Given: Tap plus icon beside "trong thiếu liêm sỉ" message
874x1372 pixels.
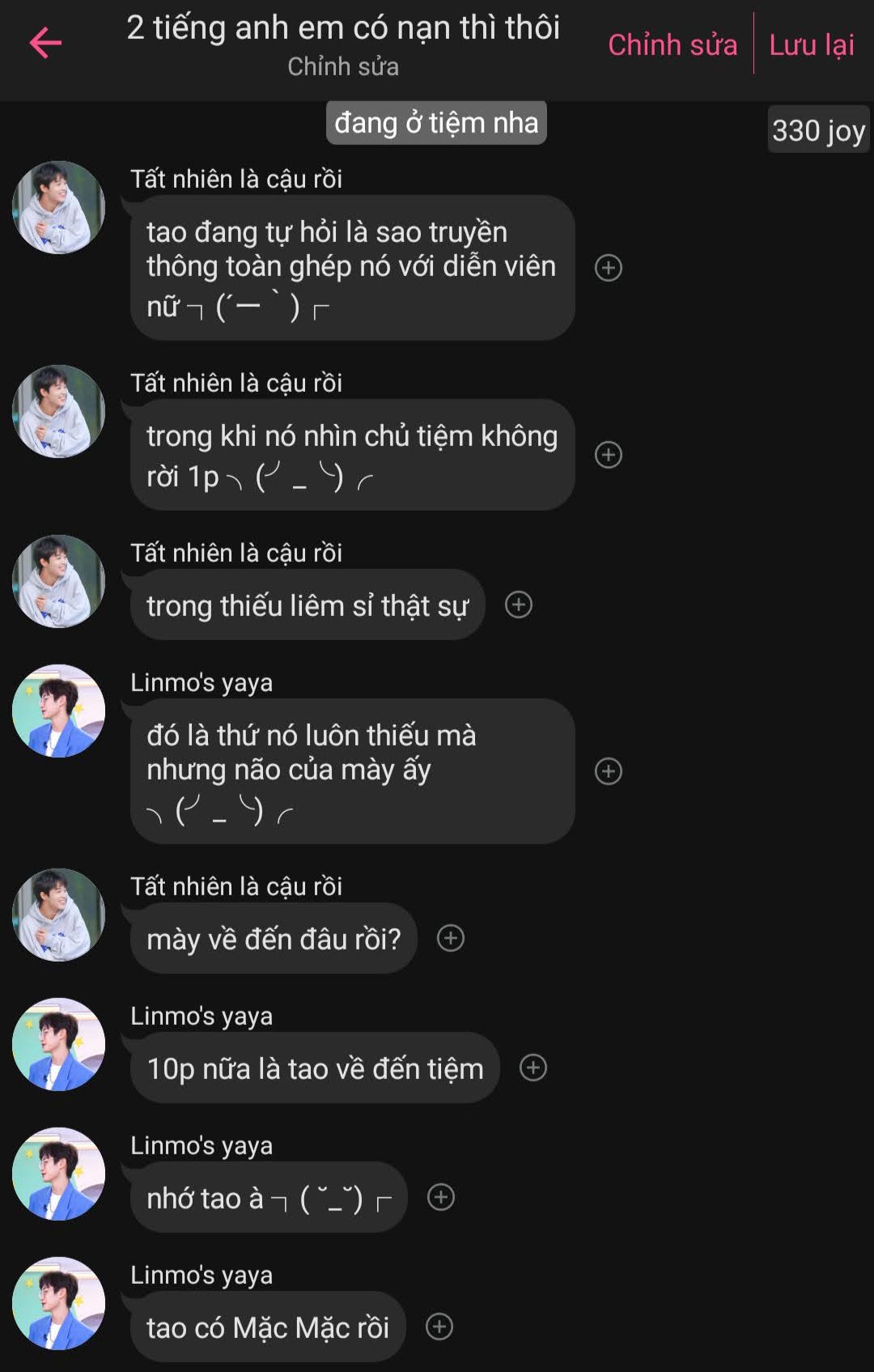Looking at the screenshot, I should tap(519, 605).
